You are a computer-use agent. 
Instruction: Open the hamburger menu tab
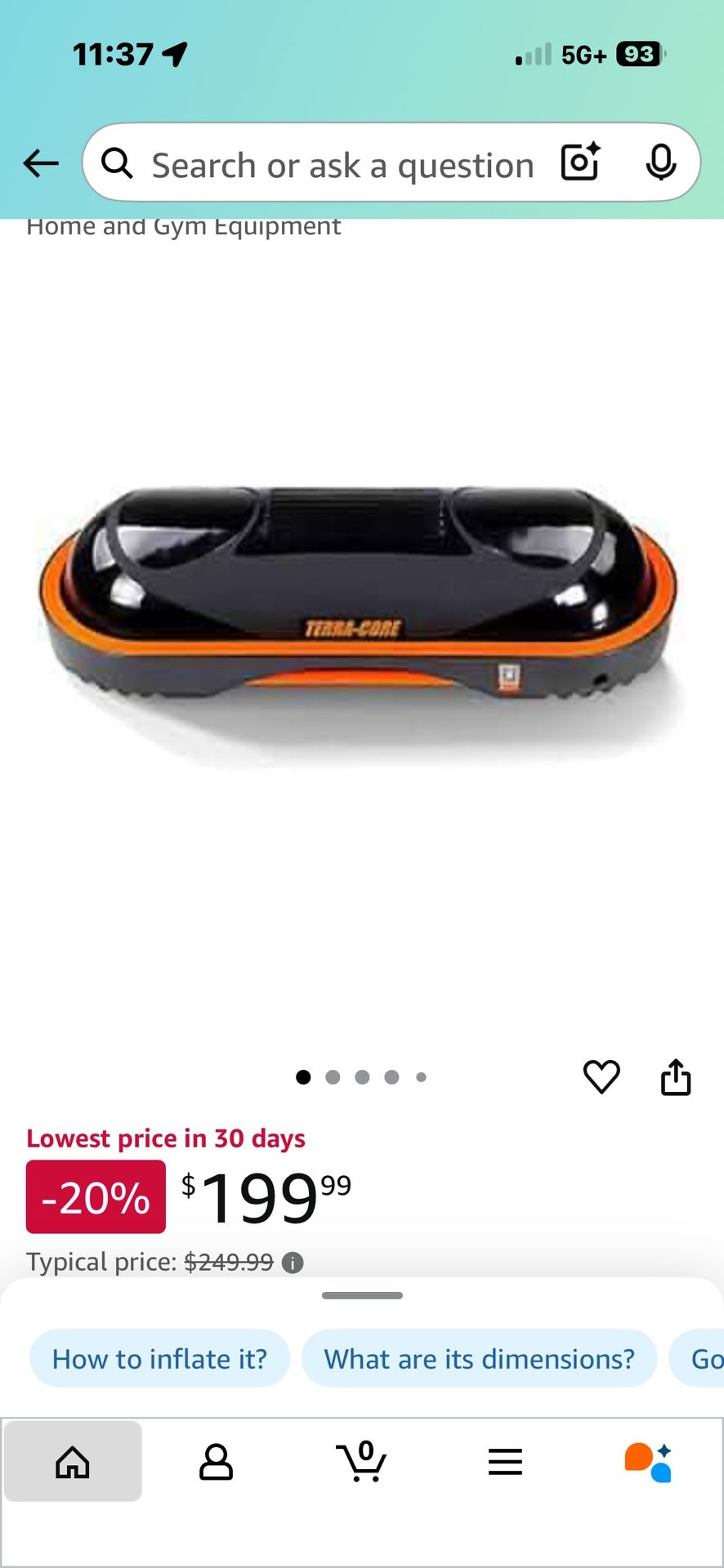(505, 1461)
